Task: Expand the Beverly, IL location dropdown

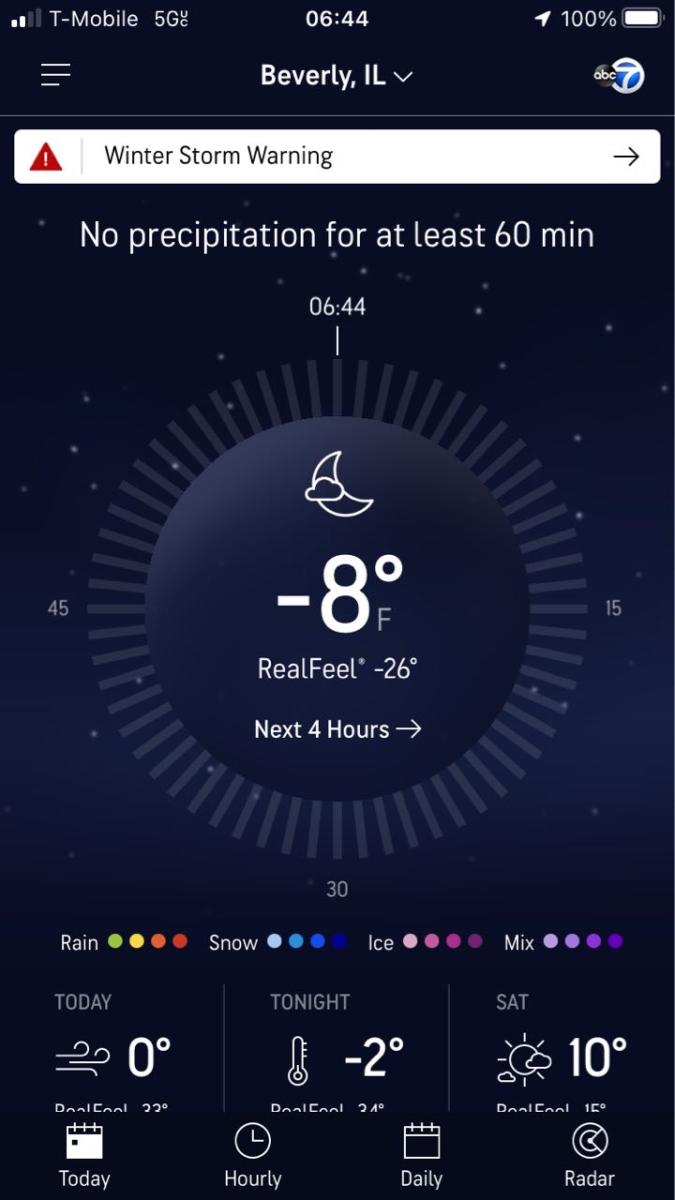Action: coord(336,76)
